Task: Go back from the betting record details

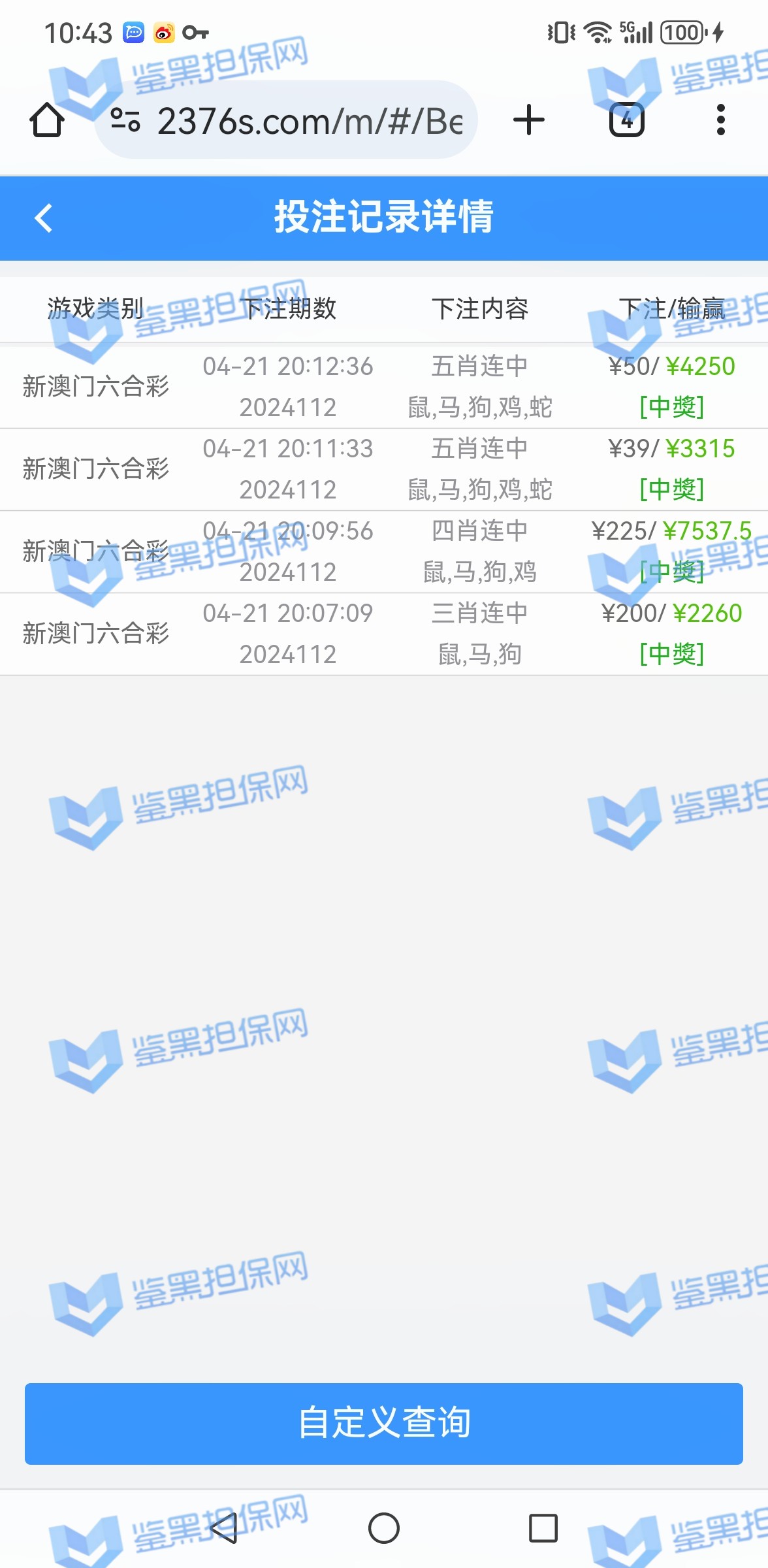Action: [44, 218]
